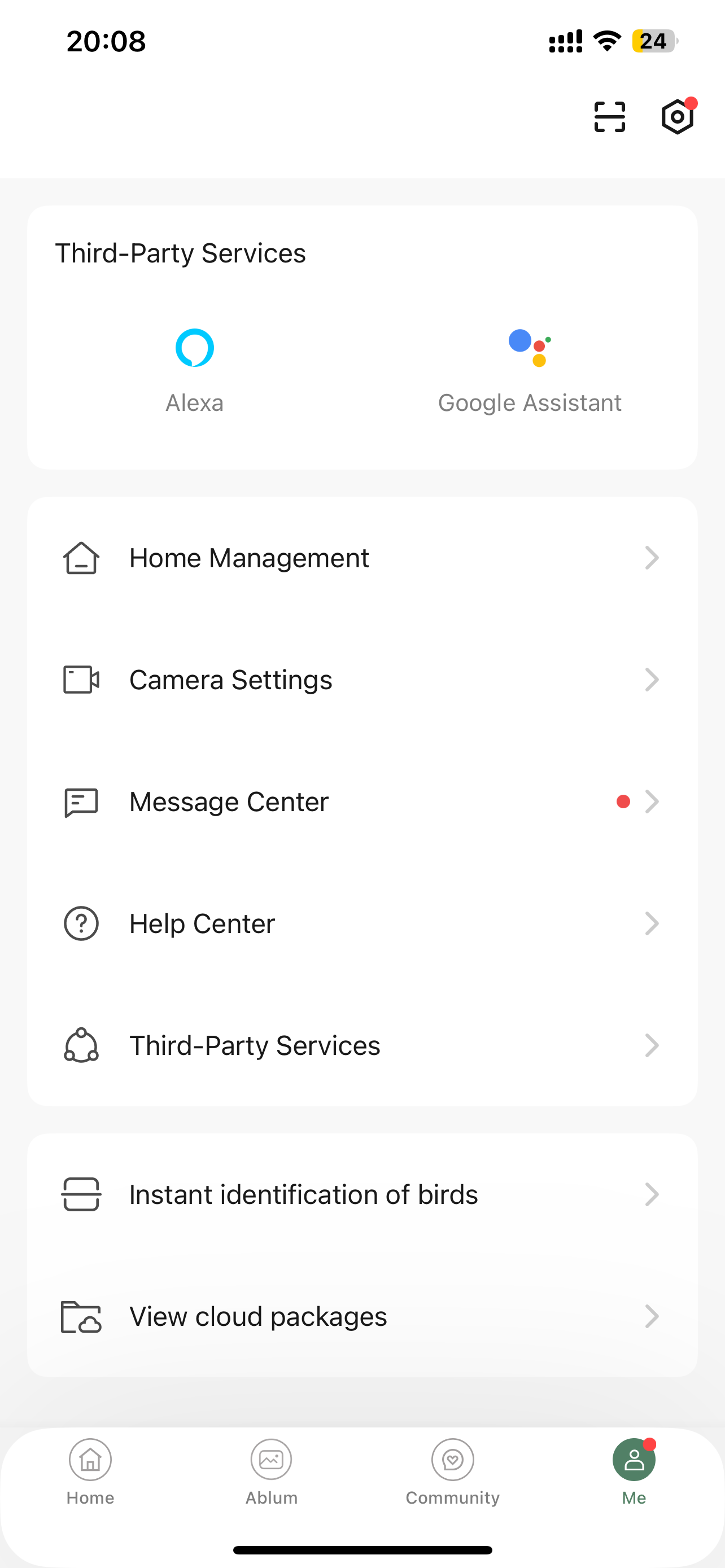Go to Camera Settings
The height and width of the screenshot is (1568, 725).
[362, 680]
